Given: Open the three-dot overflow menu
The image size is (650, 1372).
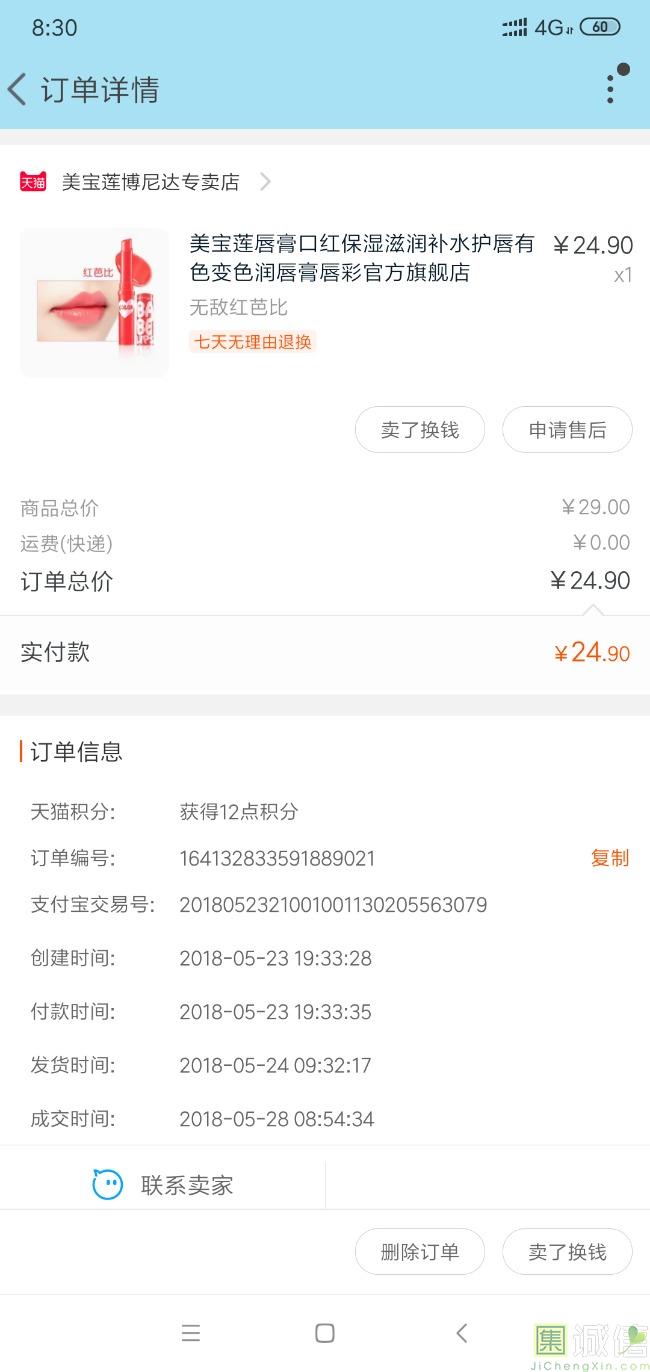Looking at the screenshot, I should click(x=610, y=89).
